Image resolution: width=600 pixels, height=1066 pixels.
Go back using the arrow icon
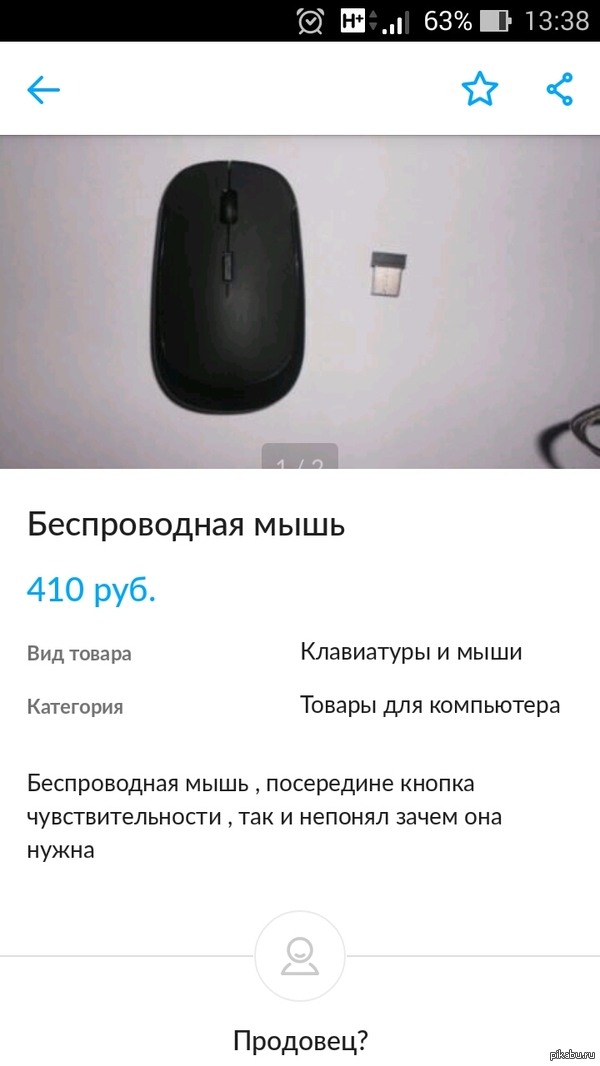(x=44, y=90)
